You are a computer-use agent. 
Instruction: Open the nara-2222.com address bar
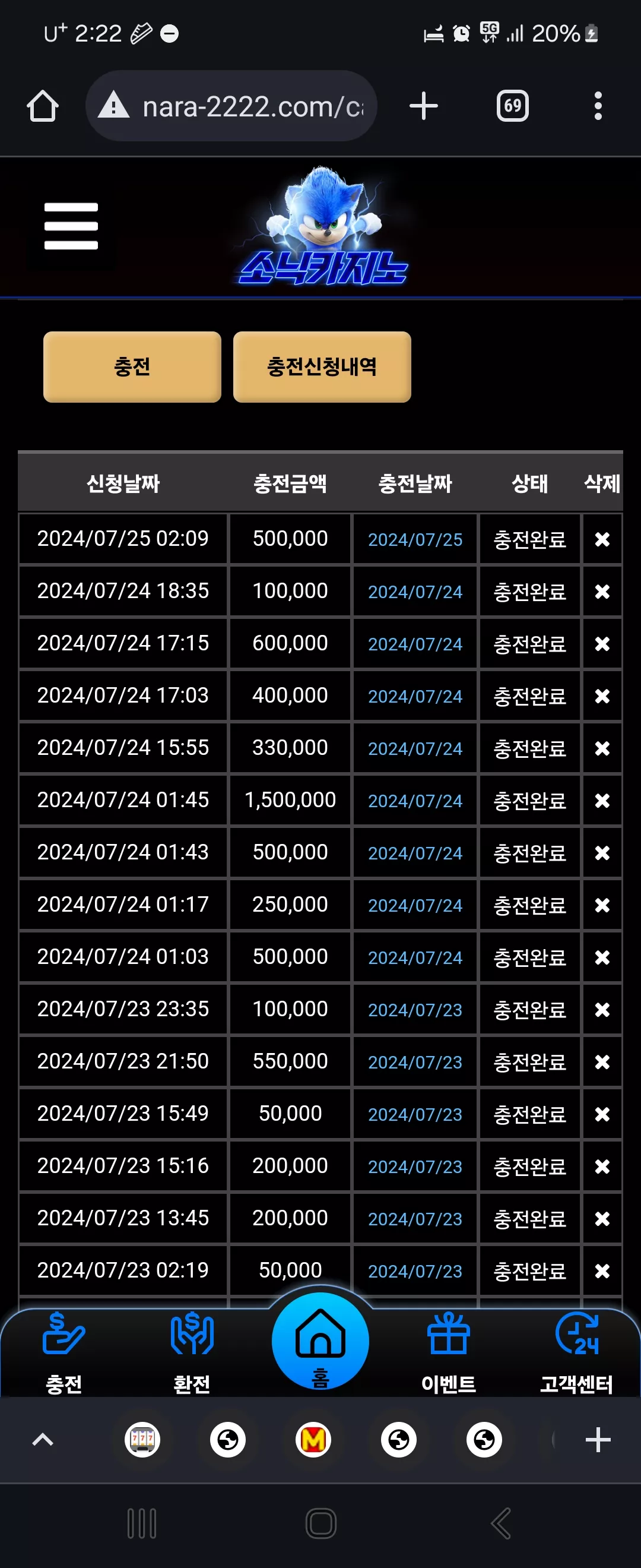231,106
